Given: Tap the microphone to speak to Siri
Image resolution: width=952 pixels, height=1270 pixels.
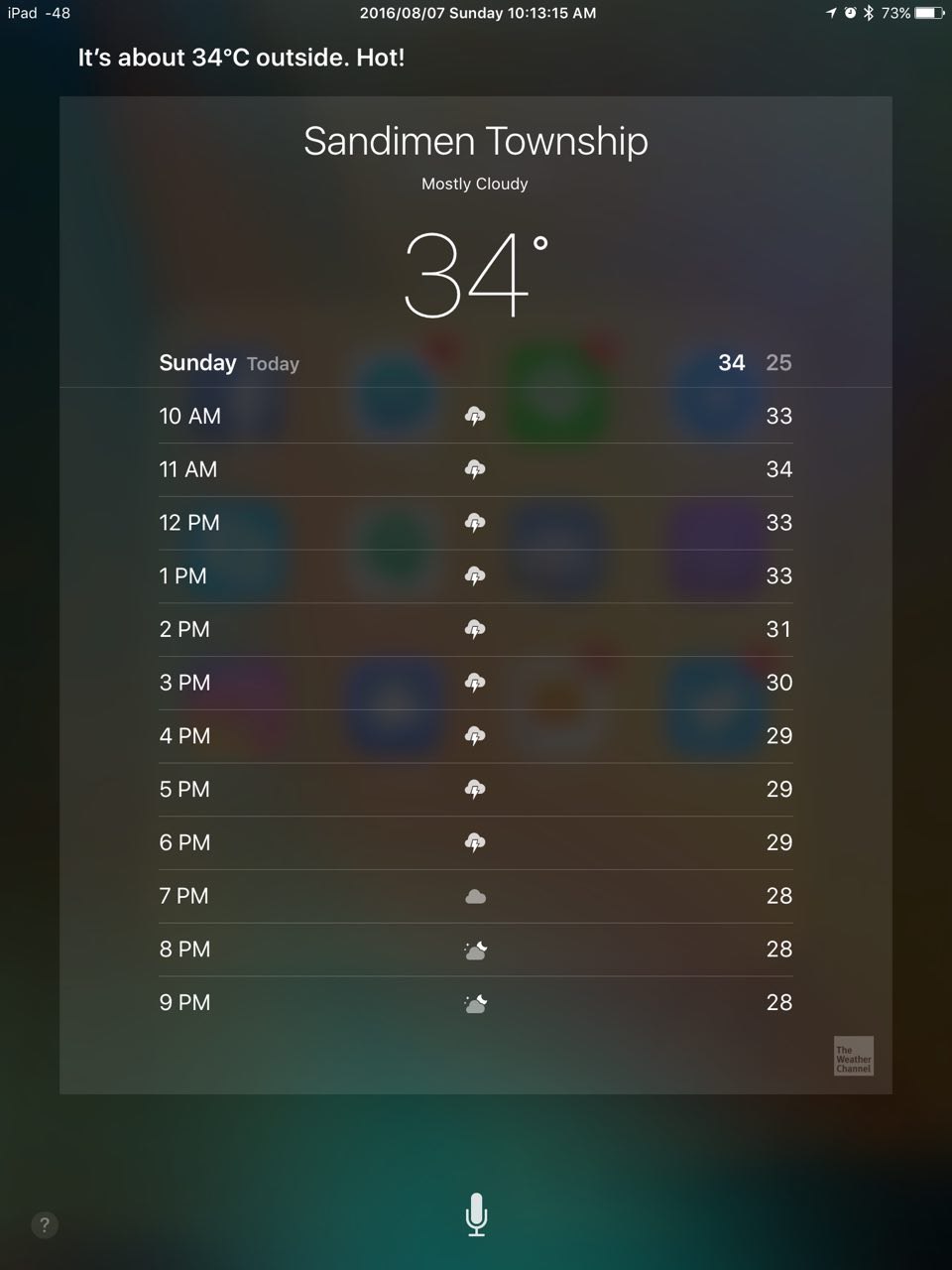Looking at the screenshot, I should pyautogui.click(x=476, y=1214).
